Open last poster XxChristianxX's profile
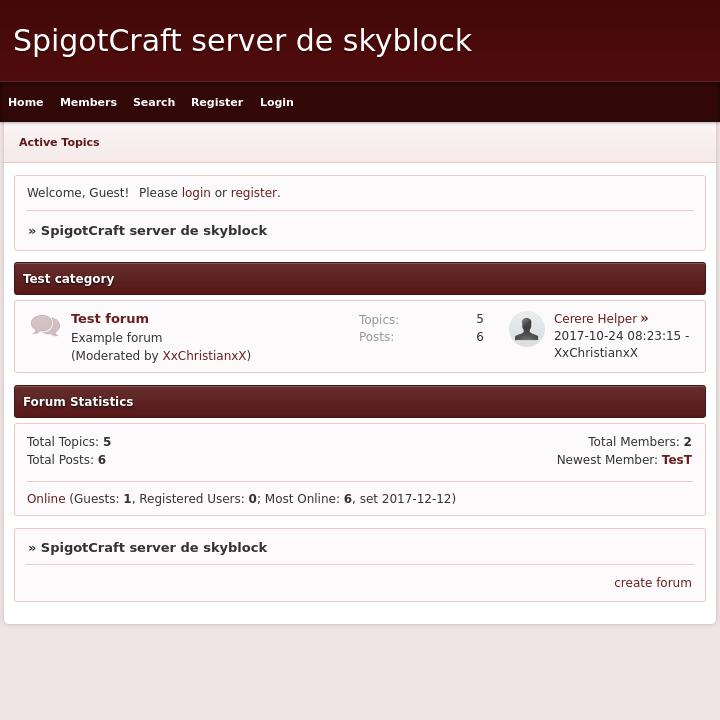 [596, 353]
